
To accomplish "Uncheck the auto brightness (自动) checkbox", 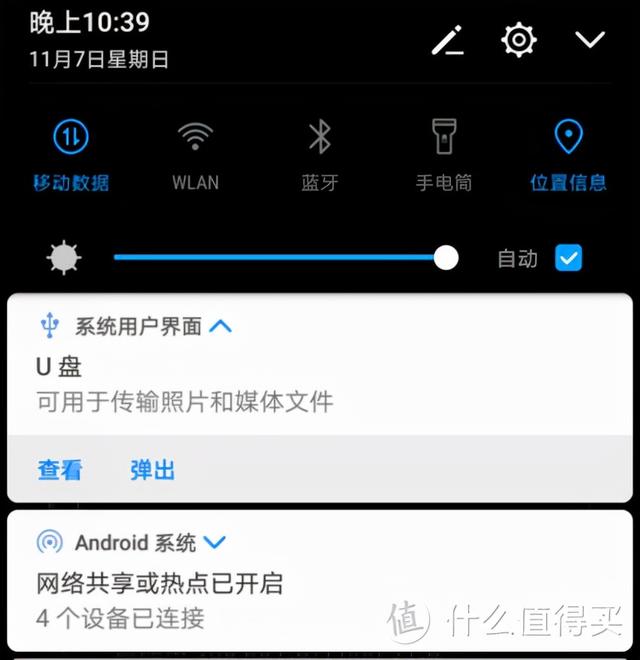I will pyautogui.click(x=568, y=258).
